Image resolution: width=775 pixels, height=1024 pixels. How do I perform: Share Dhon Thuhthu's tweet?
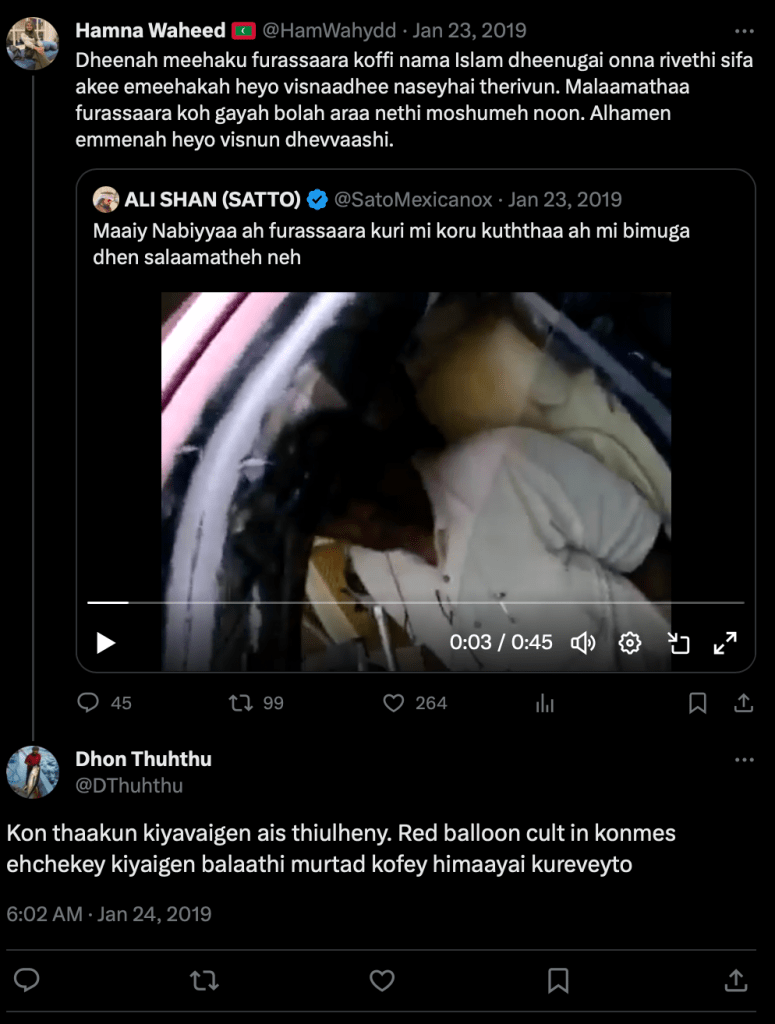tap(736, 980)
